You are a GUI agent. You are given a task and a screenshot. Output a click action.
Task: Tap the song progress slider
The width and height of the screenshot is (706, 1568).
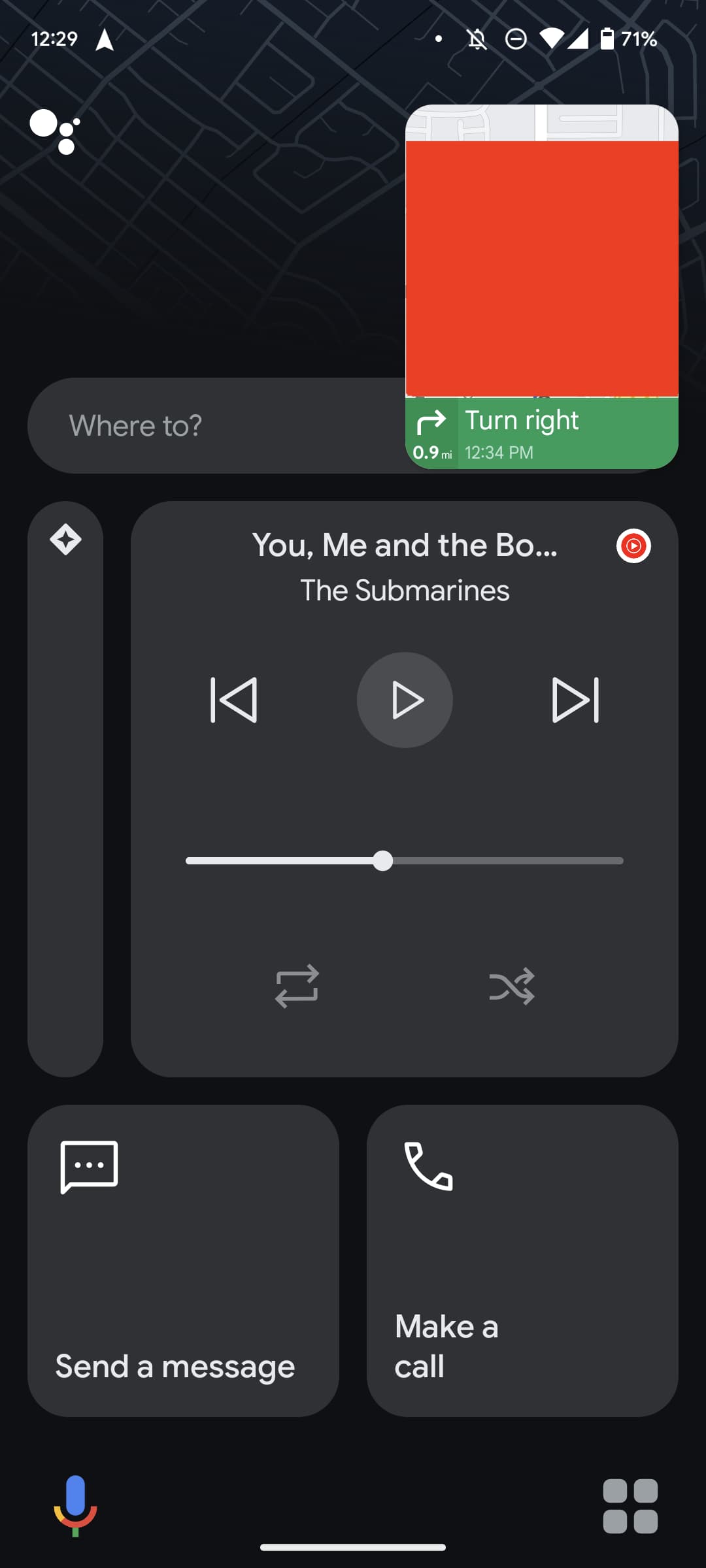404,861
